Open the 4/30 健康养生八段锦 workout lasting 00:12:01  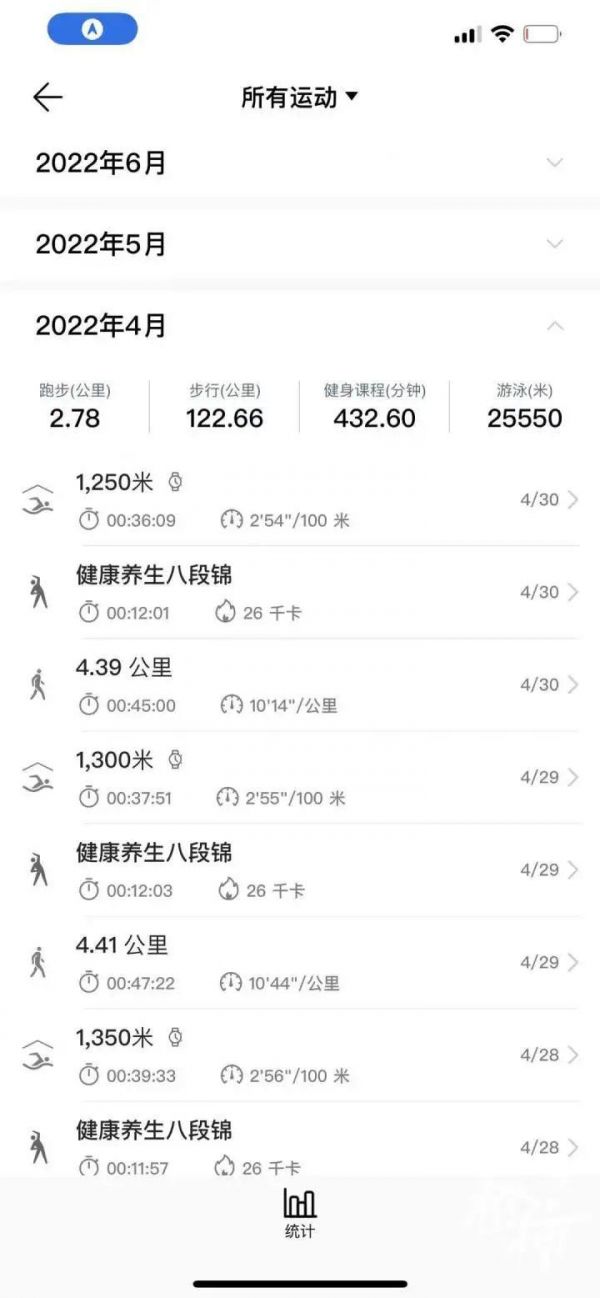click(300, 592)
